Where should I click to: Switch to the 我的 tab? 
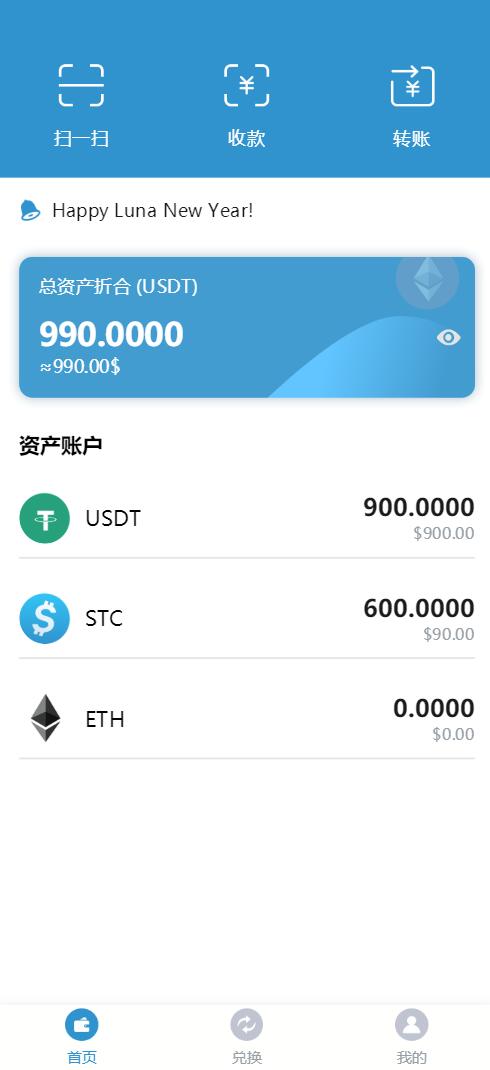click(x=412, y=1037)
